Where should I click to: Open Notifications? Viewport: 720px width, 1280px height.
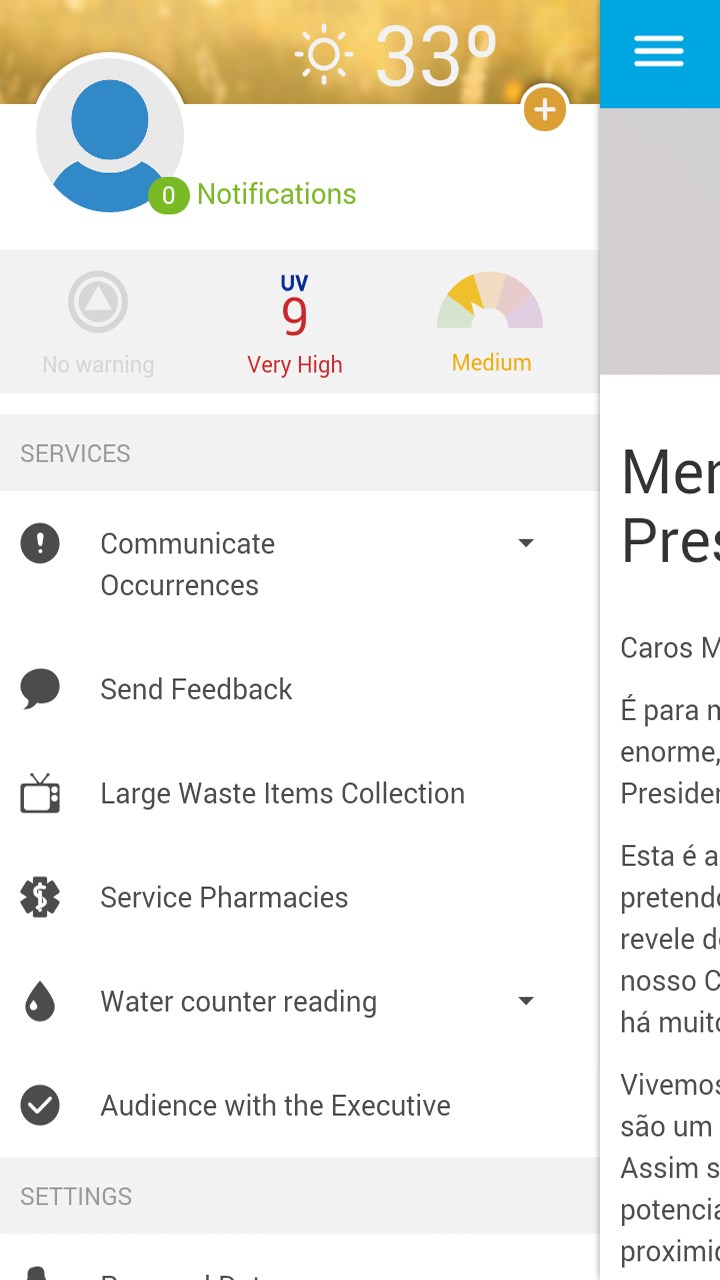coord(275,194)
